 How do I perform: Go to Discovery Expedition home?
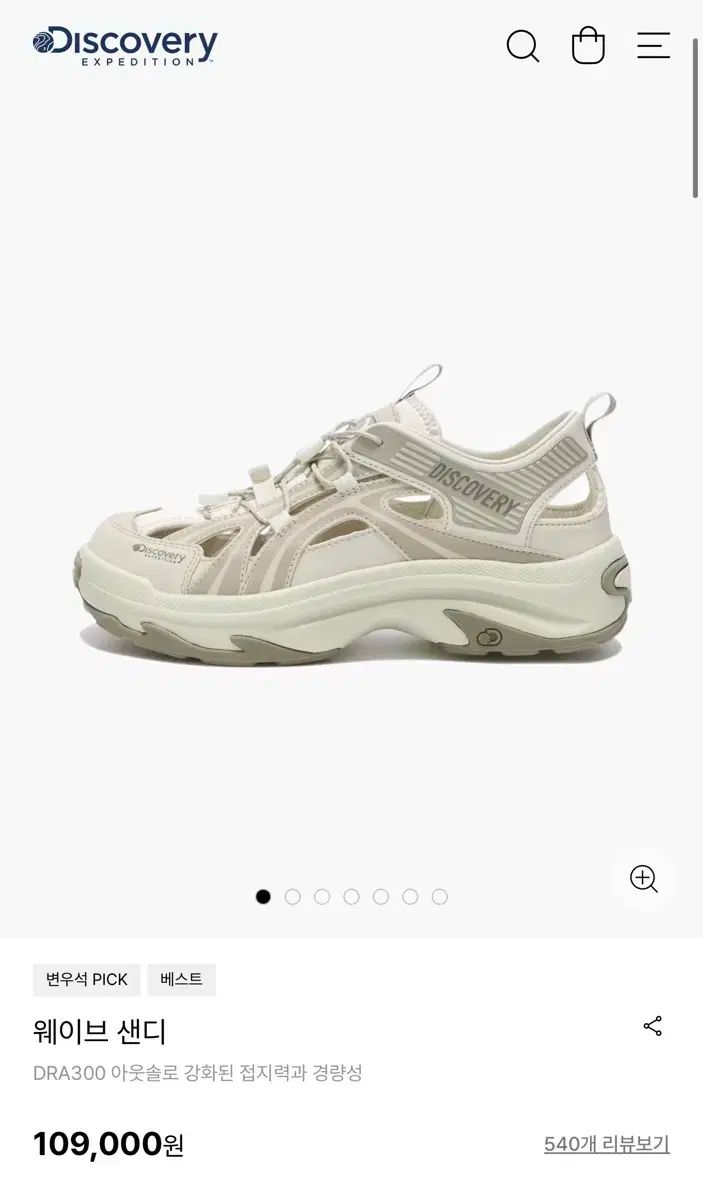point(125,46)
